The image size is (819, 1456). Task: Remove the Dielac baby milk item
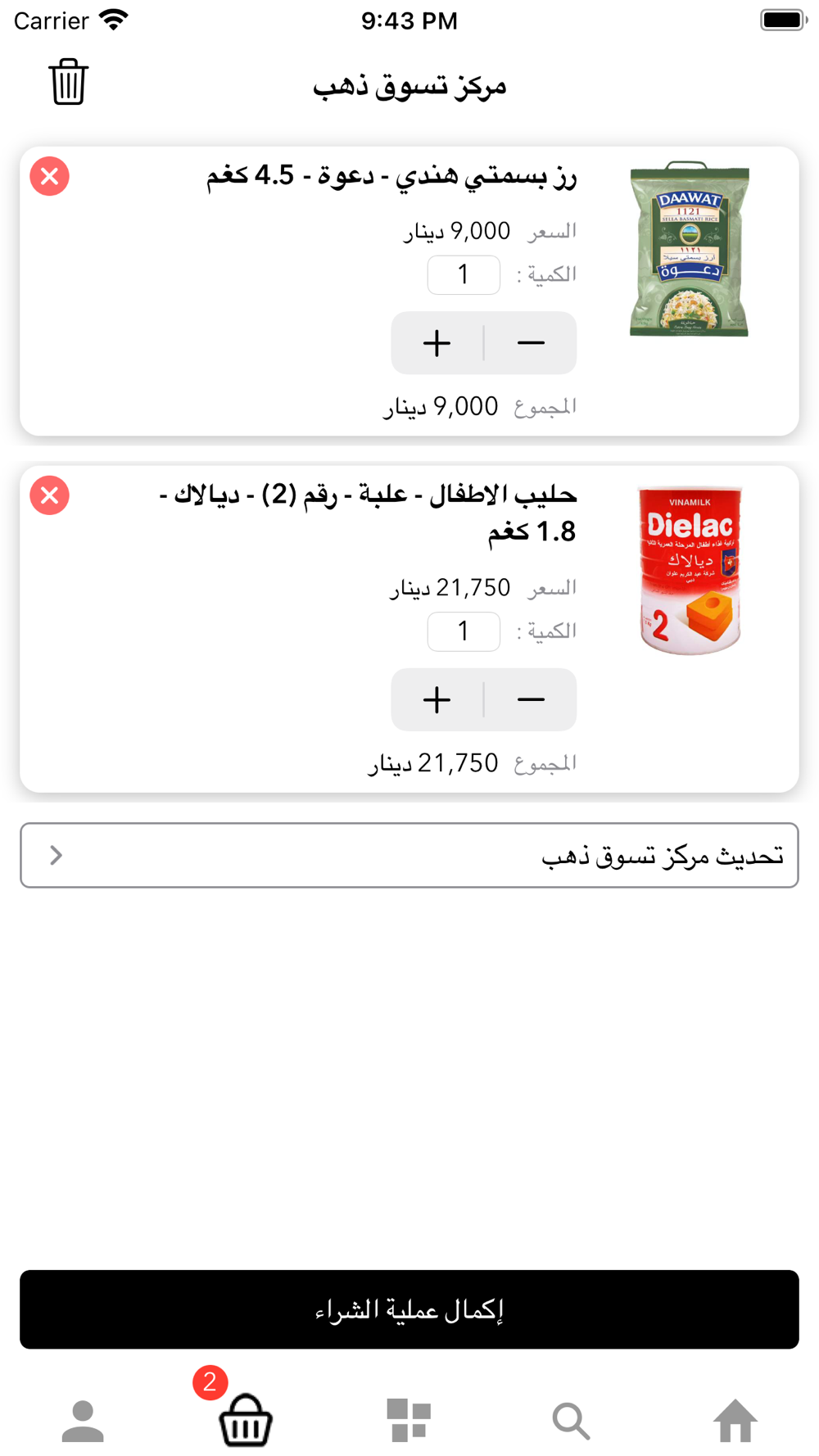coord(50,495)
